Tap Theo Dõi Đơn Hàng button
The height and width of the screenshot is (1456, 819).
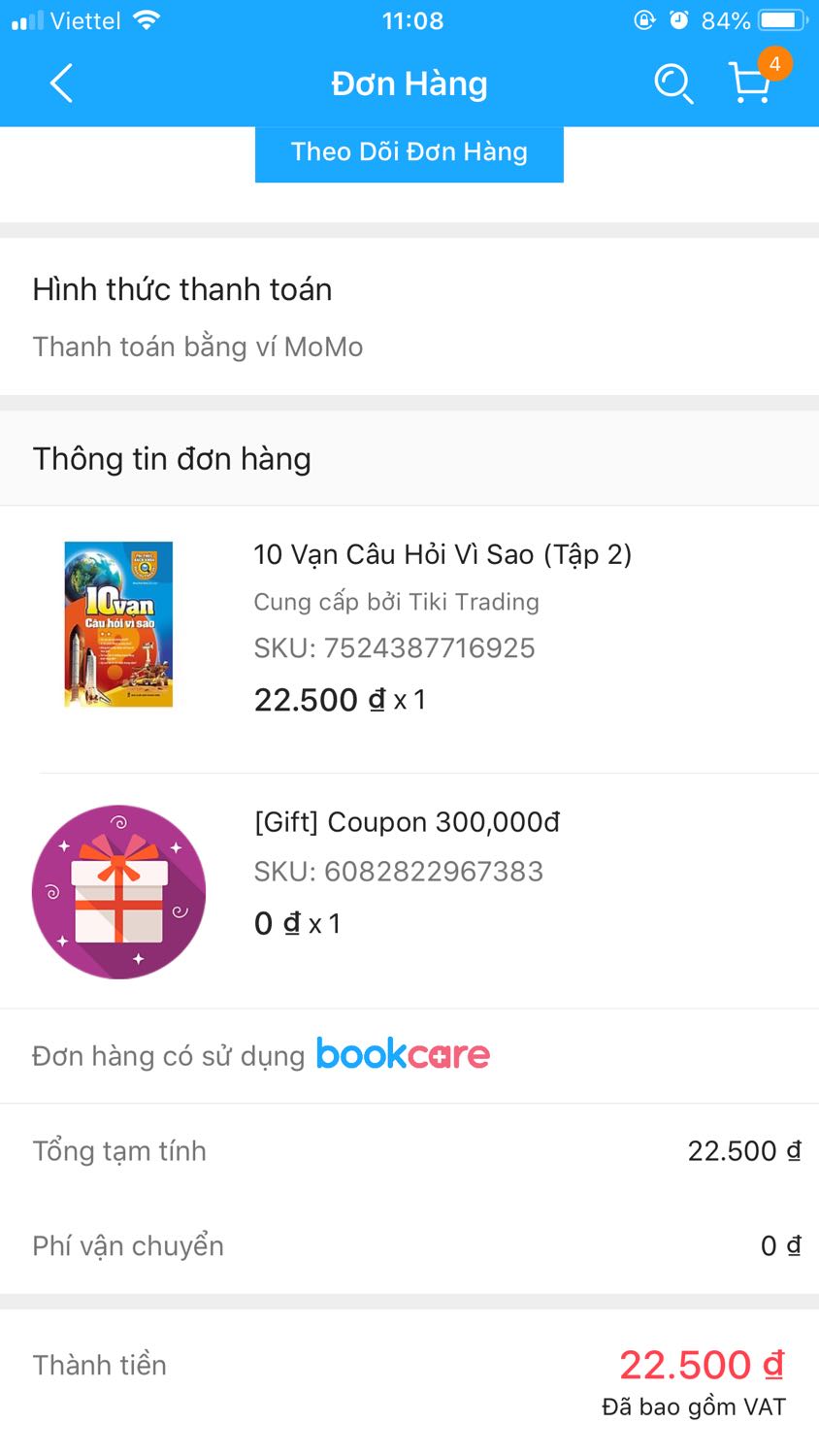pos(409,152)
